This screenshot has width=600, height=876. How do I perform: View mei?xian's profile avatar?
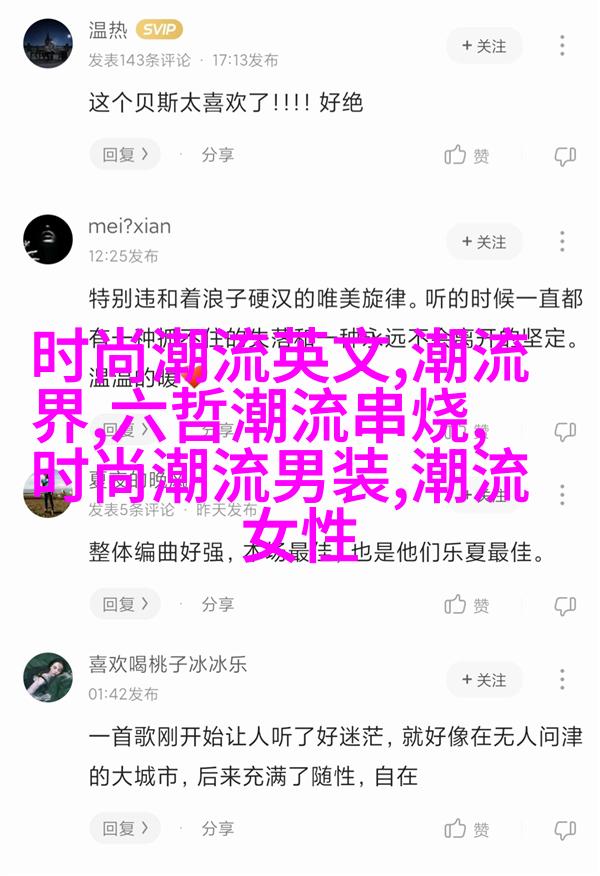(x=48, y=240)
